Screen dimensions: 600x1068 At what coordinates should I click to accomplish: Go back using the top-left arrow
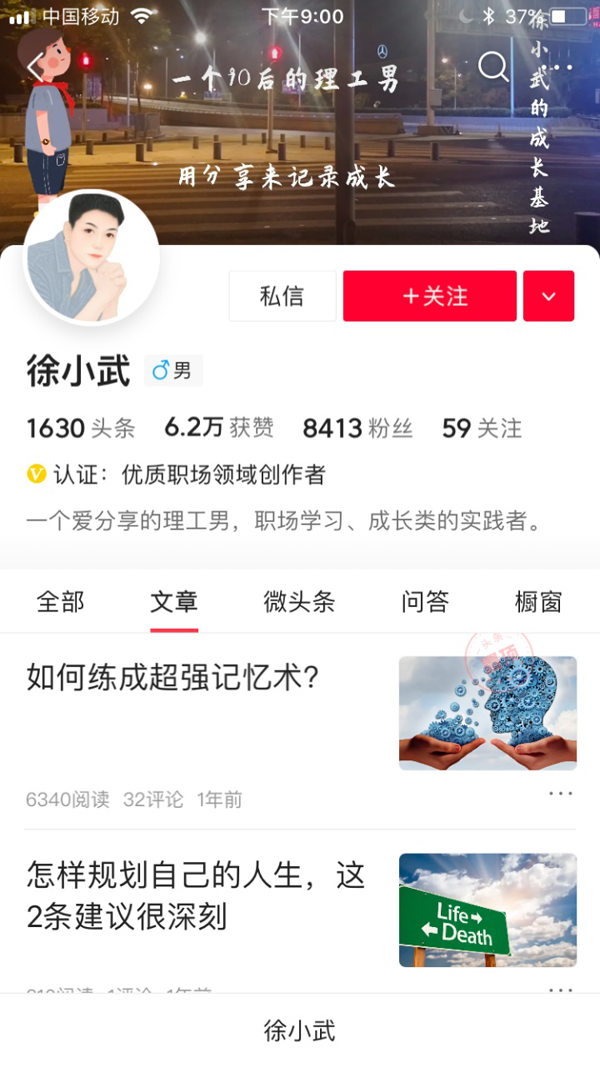click(x=36, y=67)
